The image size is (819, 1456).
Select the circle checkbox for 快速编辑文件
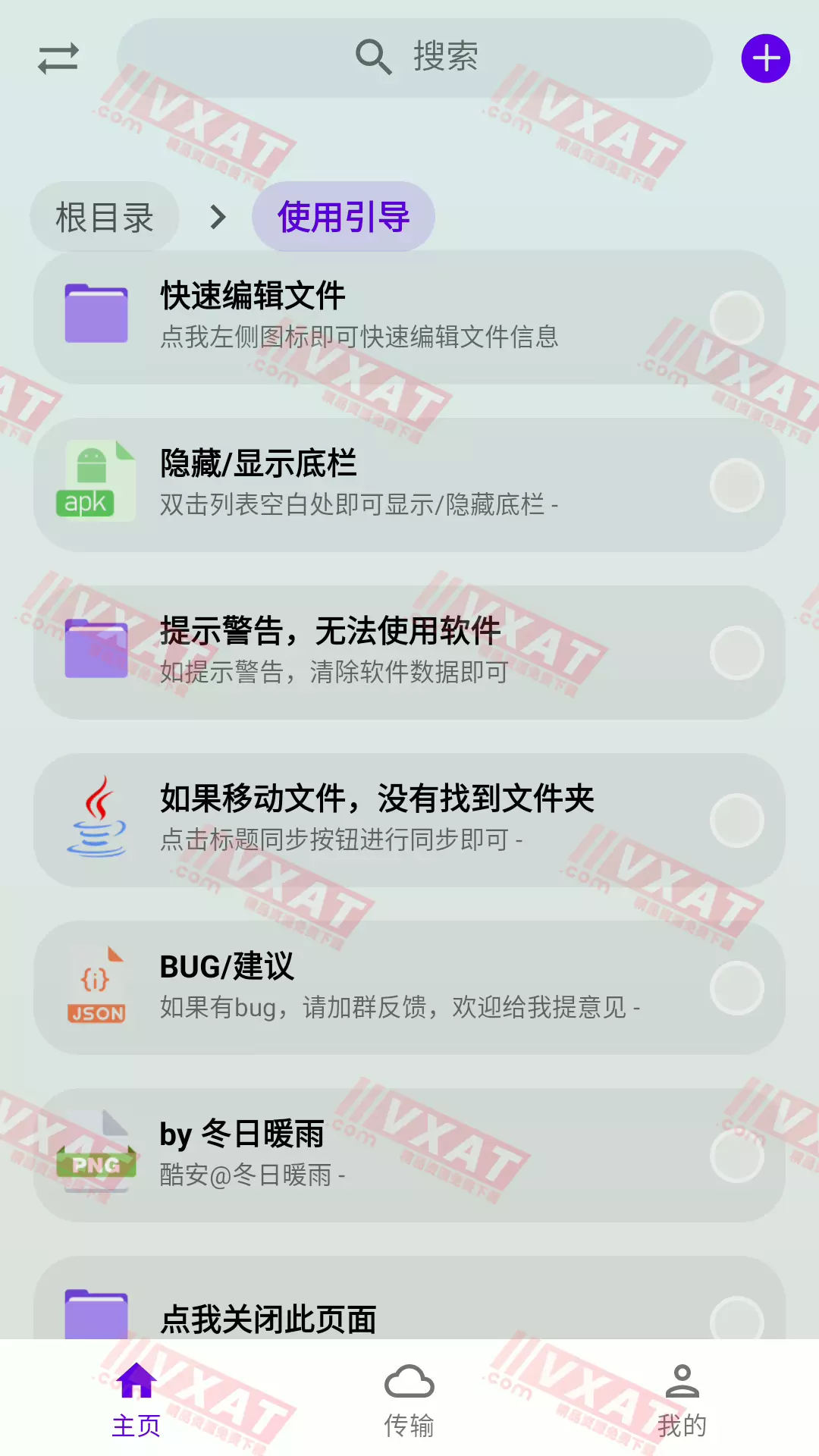click(737, 317)
